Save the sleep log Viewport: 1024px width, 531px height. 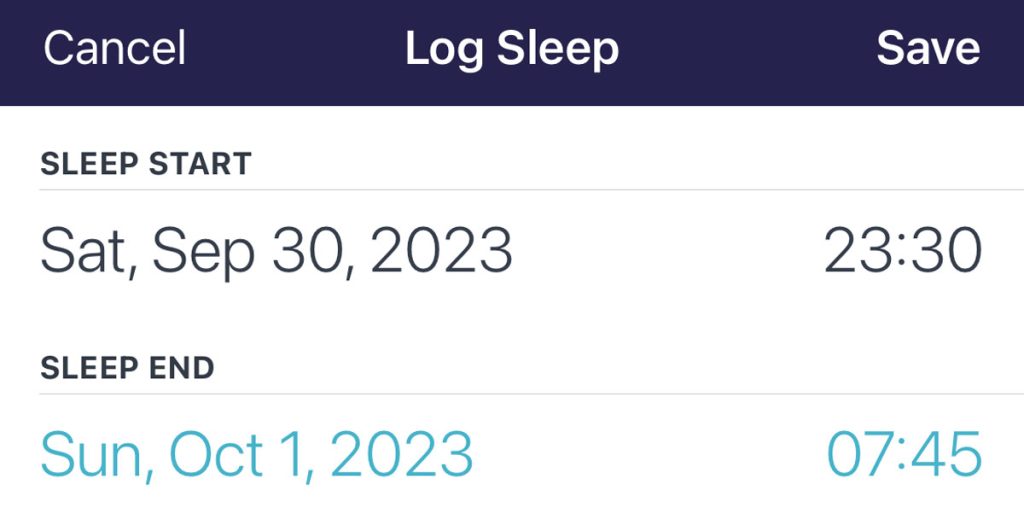927,49
